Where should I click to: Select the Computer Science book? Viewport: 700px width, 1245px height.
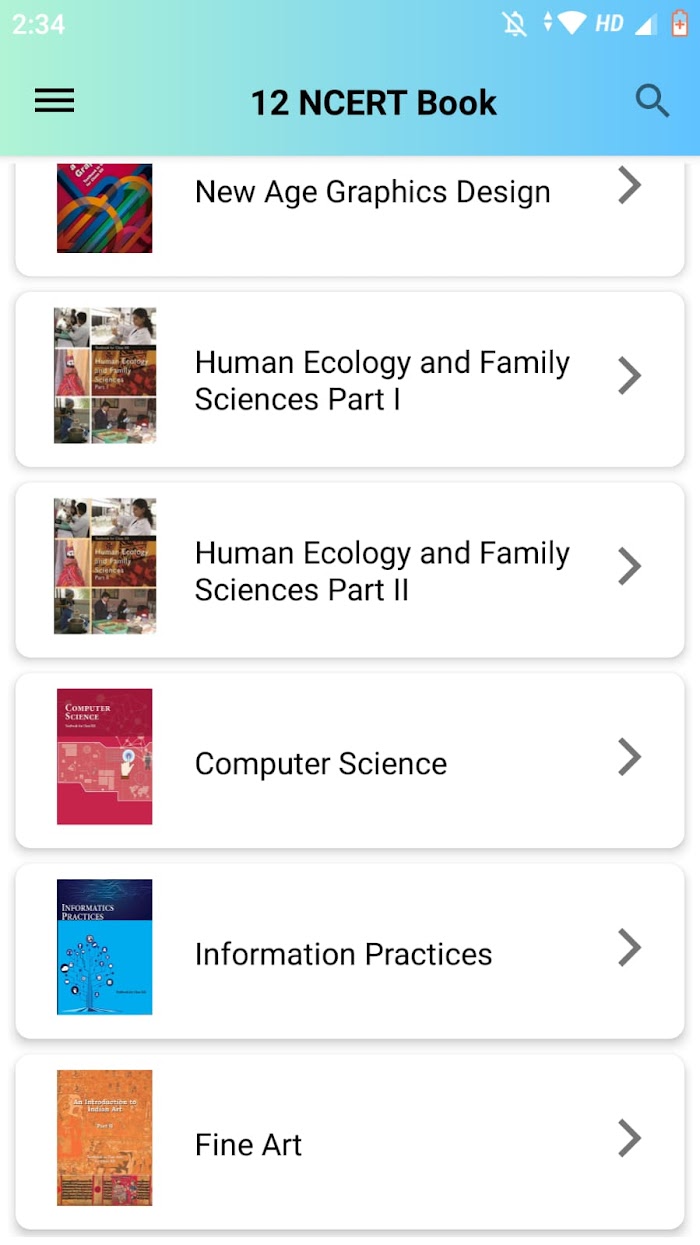350,760
